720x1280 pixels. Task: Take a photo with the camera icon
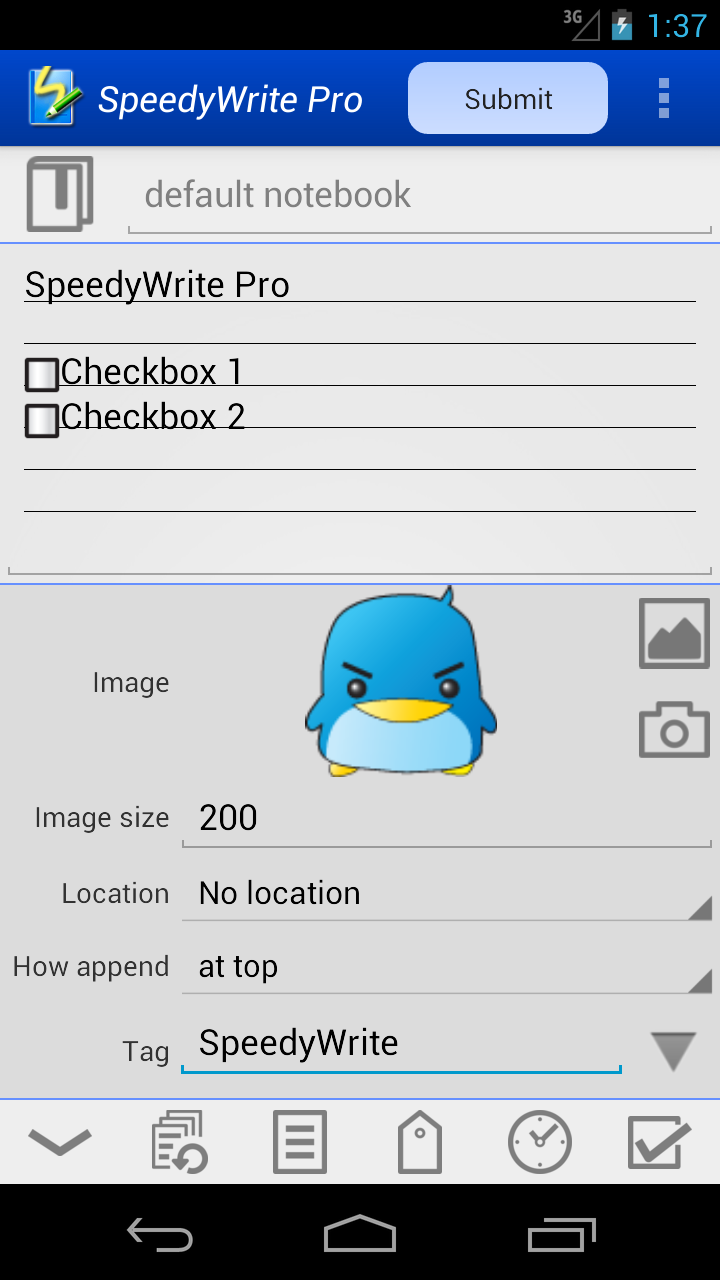[x=674, y=729]
